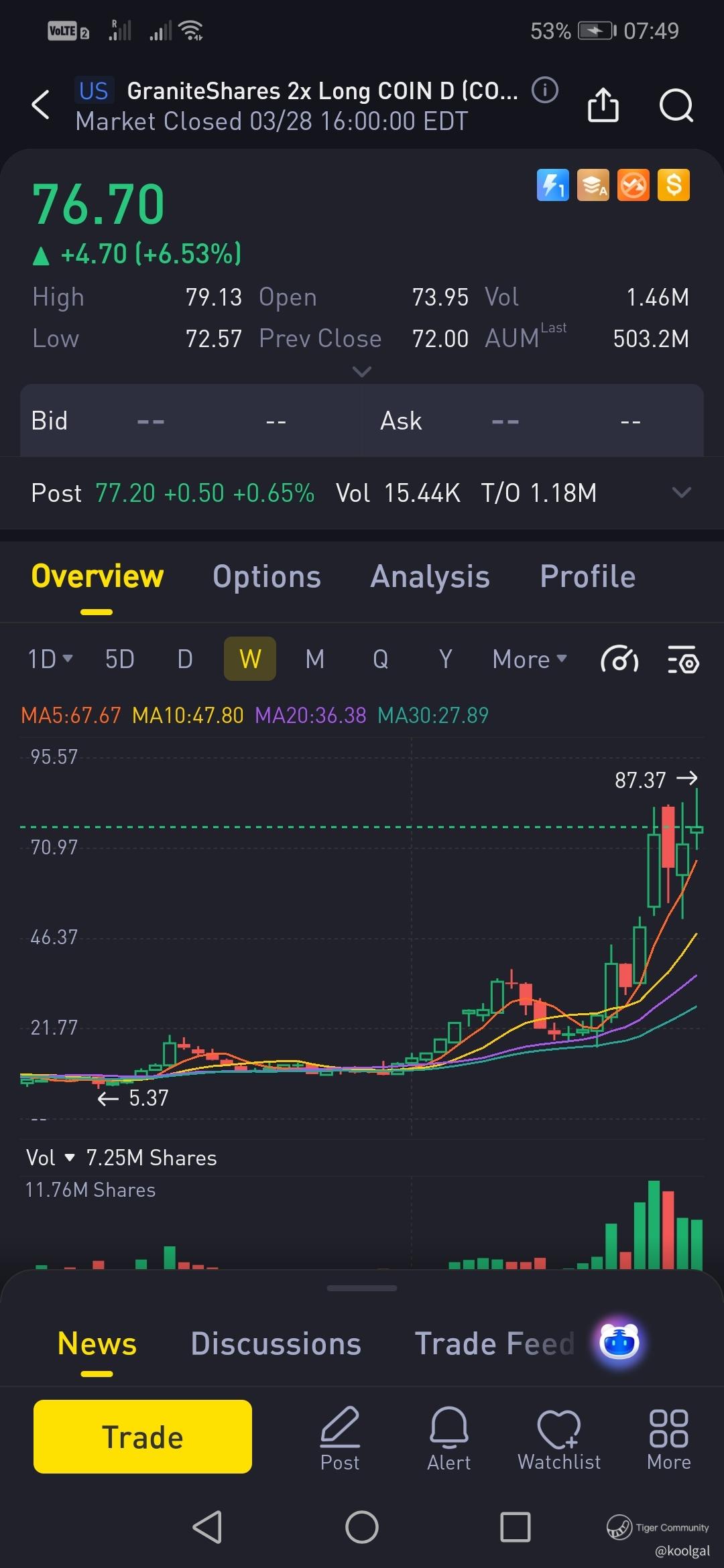
Task: Select the monthly M chart timeframe
Action: (x=314, y=659)
